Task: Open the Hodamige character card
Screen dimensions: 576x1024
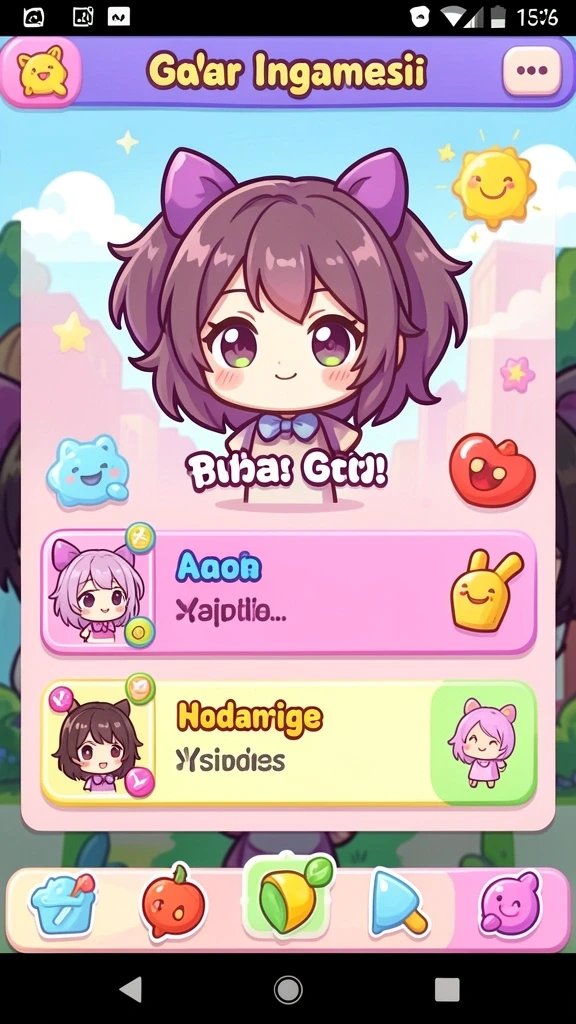Action: (x=289, y=742)
